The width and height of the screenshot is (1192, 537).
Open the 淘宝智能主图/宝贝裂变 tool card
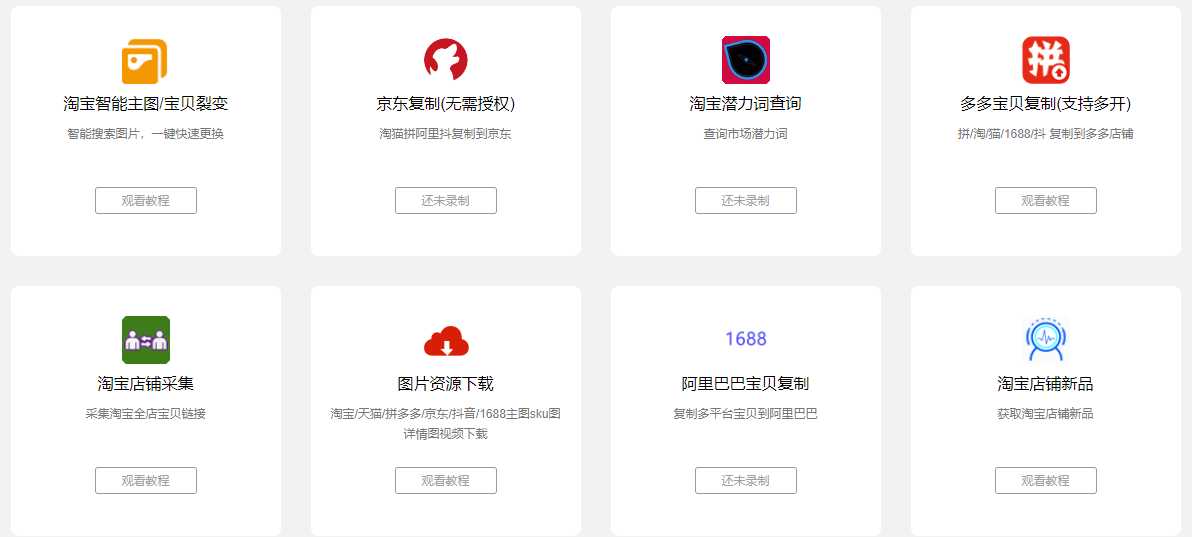pos(146,103)
